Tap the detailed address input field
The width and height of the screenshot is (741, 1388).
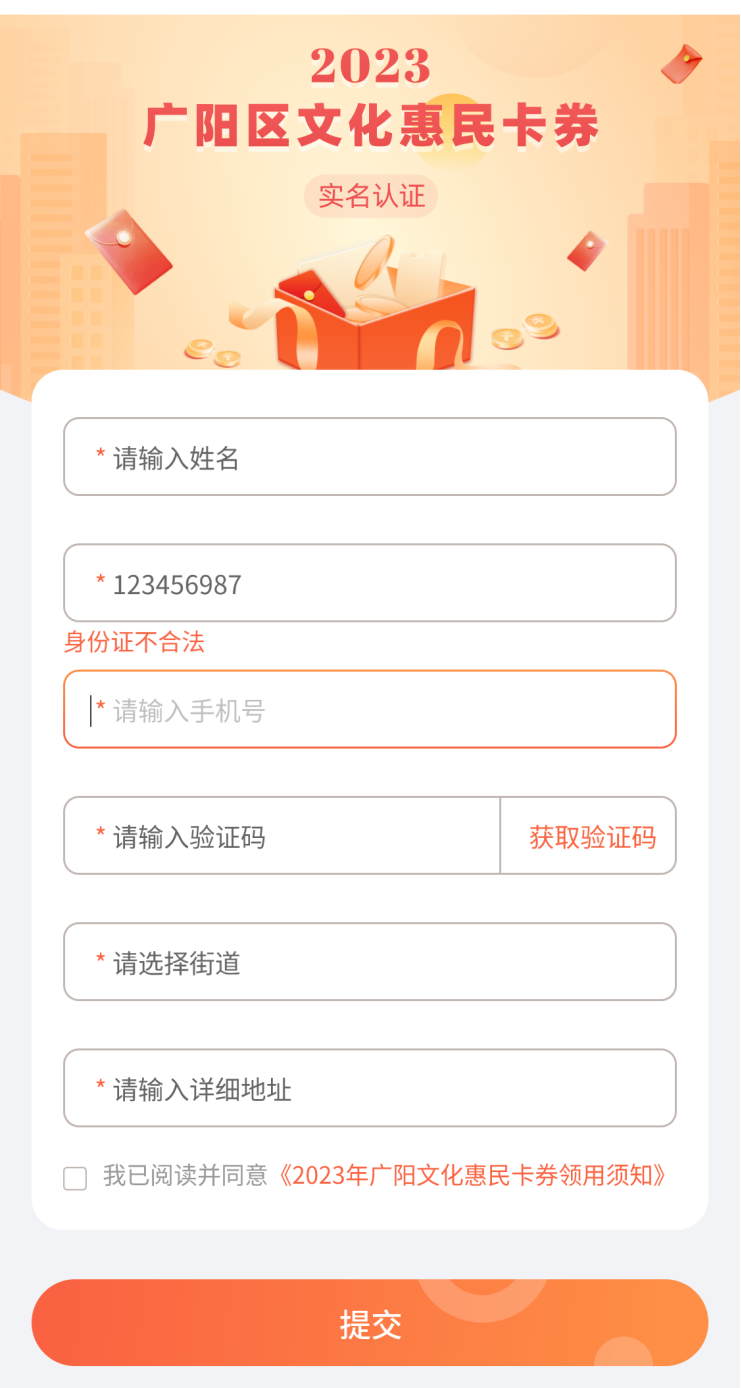tap(370, 1088)
